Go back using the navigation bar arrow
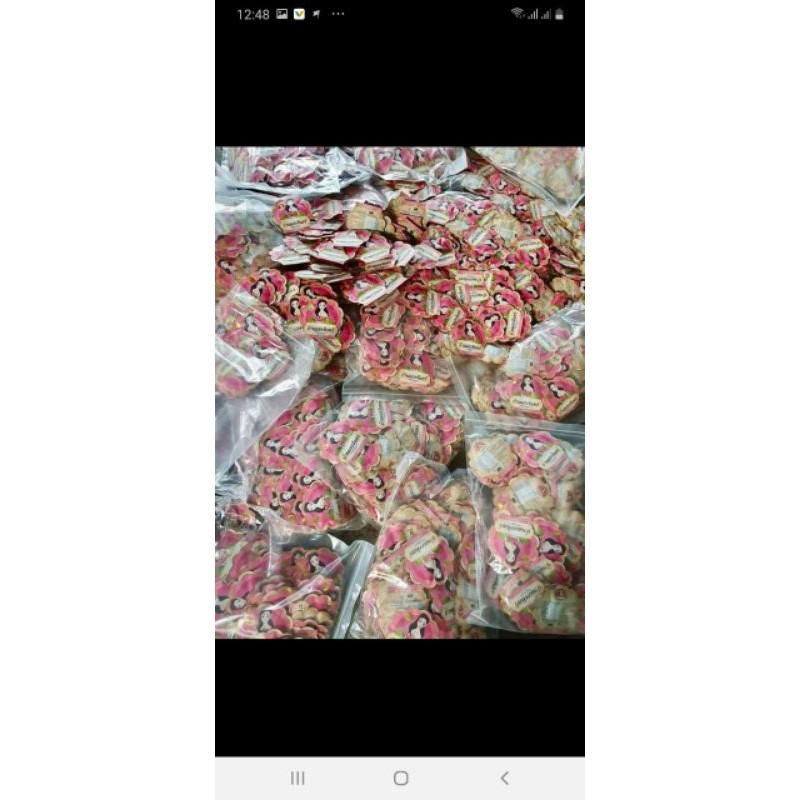Viewport: 800px width, 800px height. coord(504,778)
